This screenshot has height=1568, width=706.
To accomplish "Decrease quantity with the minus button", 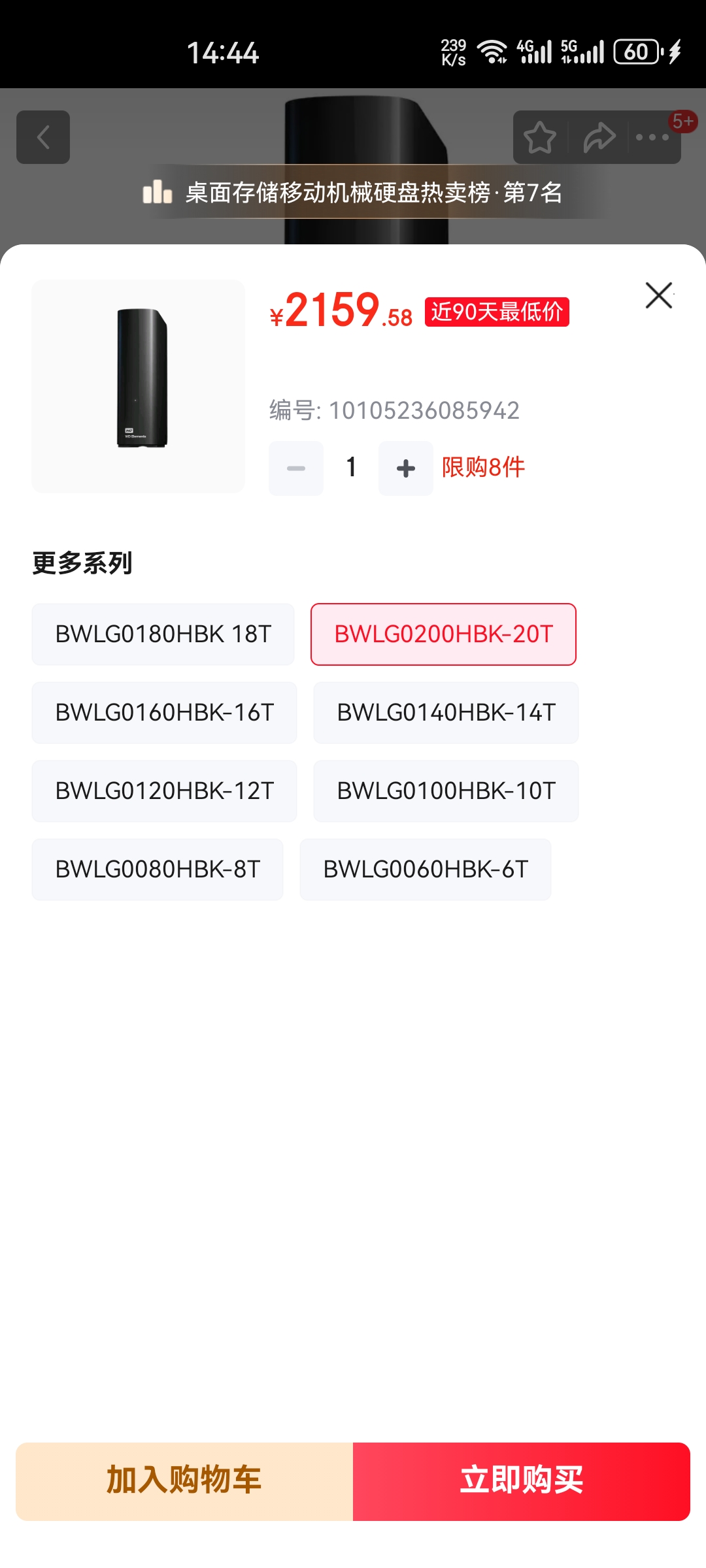I will pos(295,467).
